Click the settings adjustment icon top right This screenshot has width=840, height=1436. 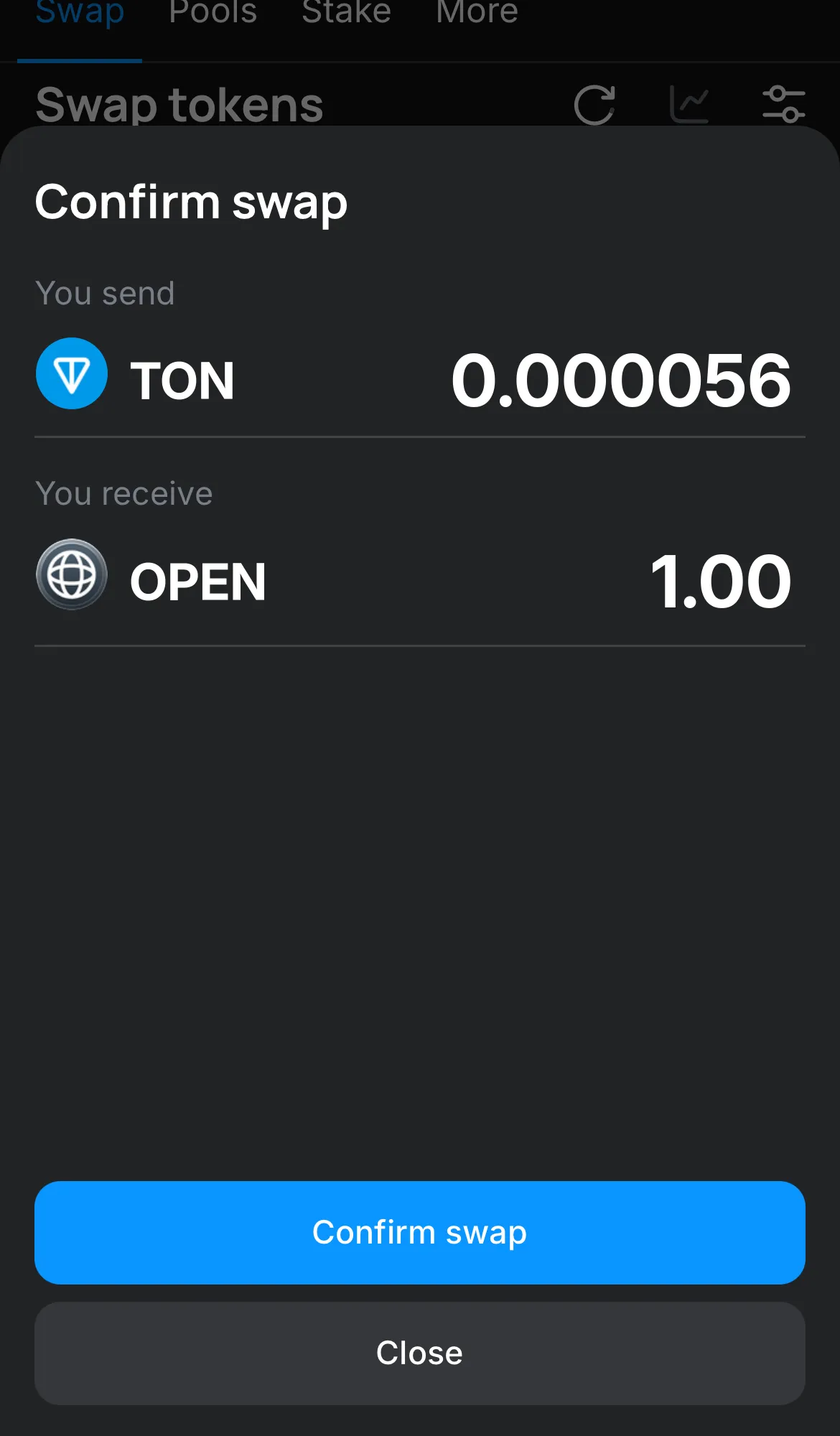pos(785,104)
